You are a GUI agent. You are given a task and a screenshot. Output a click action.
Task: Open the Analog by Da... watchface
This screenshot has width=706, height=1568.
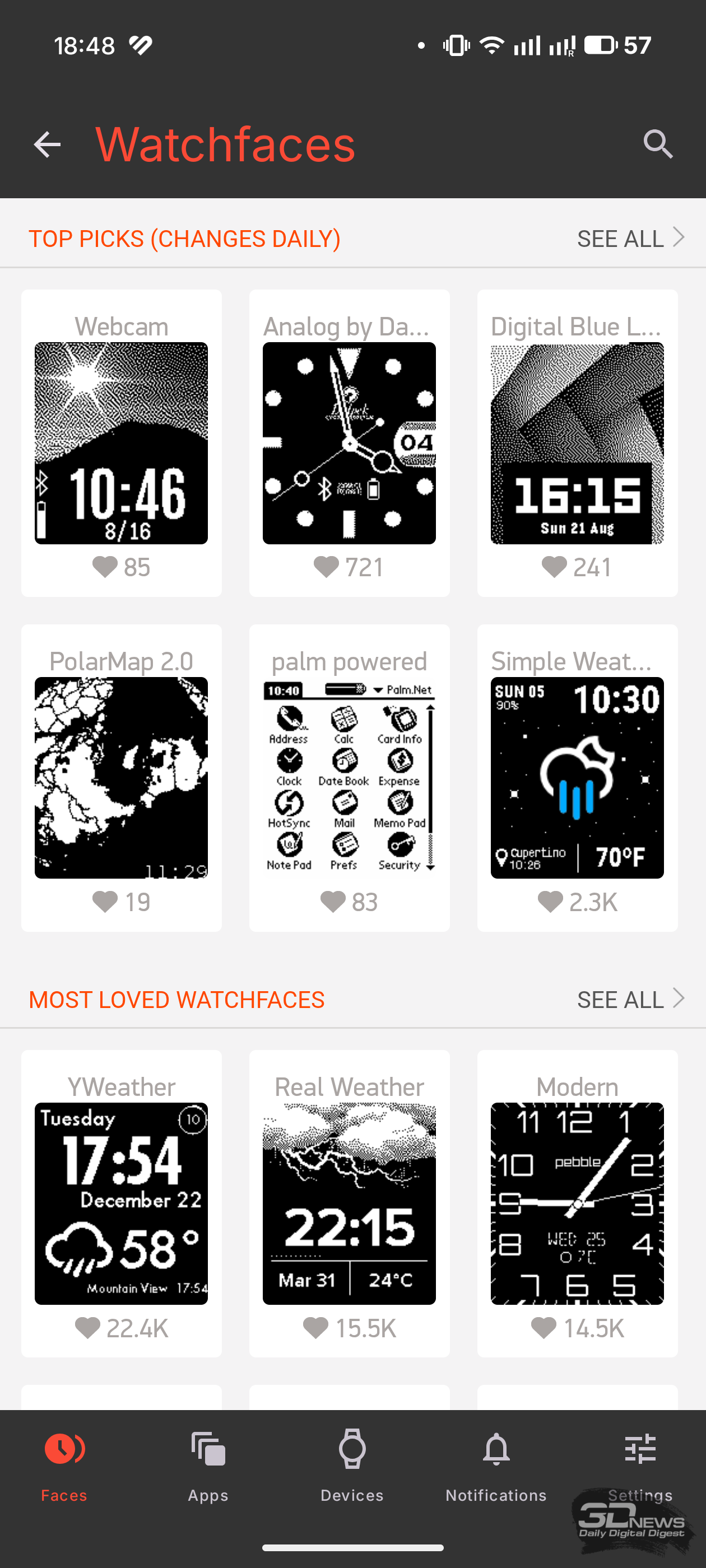349,442
